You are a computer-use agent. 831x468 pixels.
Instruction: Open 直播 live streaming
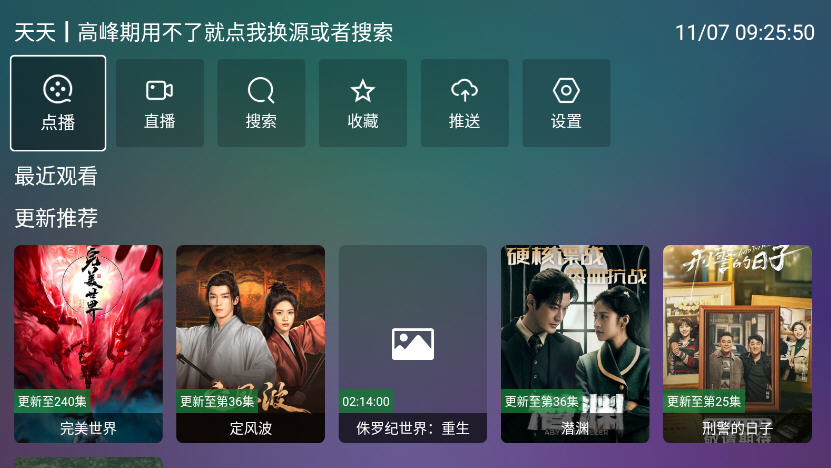point(160,103)
